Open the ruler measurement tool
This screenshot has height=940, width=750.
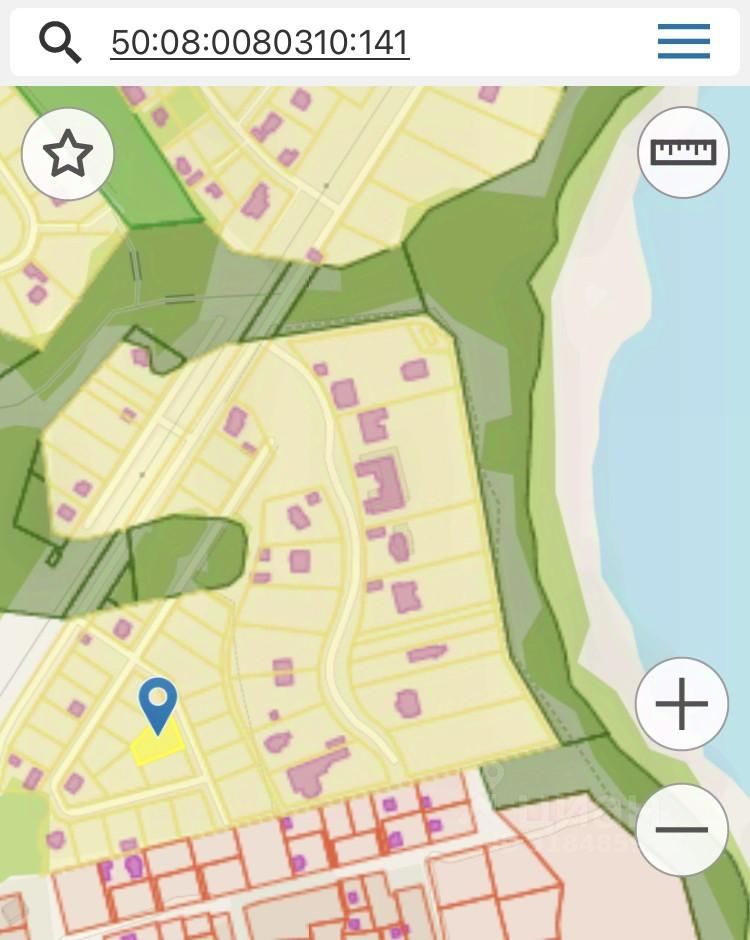pos(684,152)
